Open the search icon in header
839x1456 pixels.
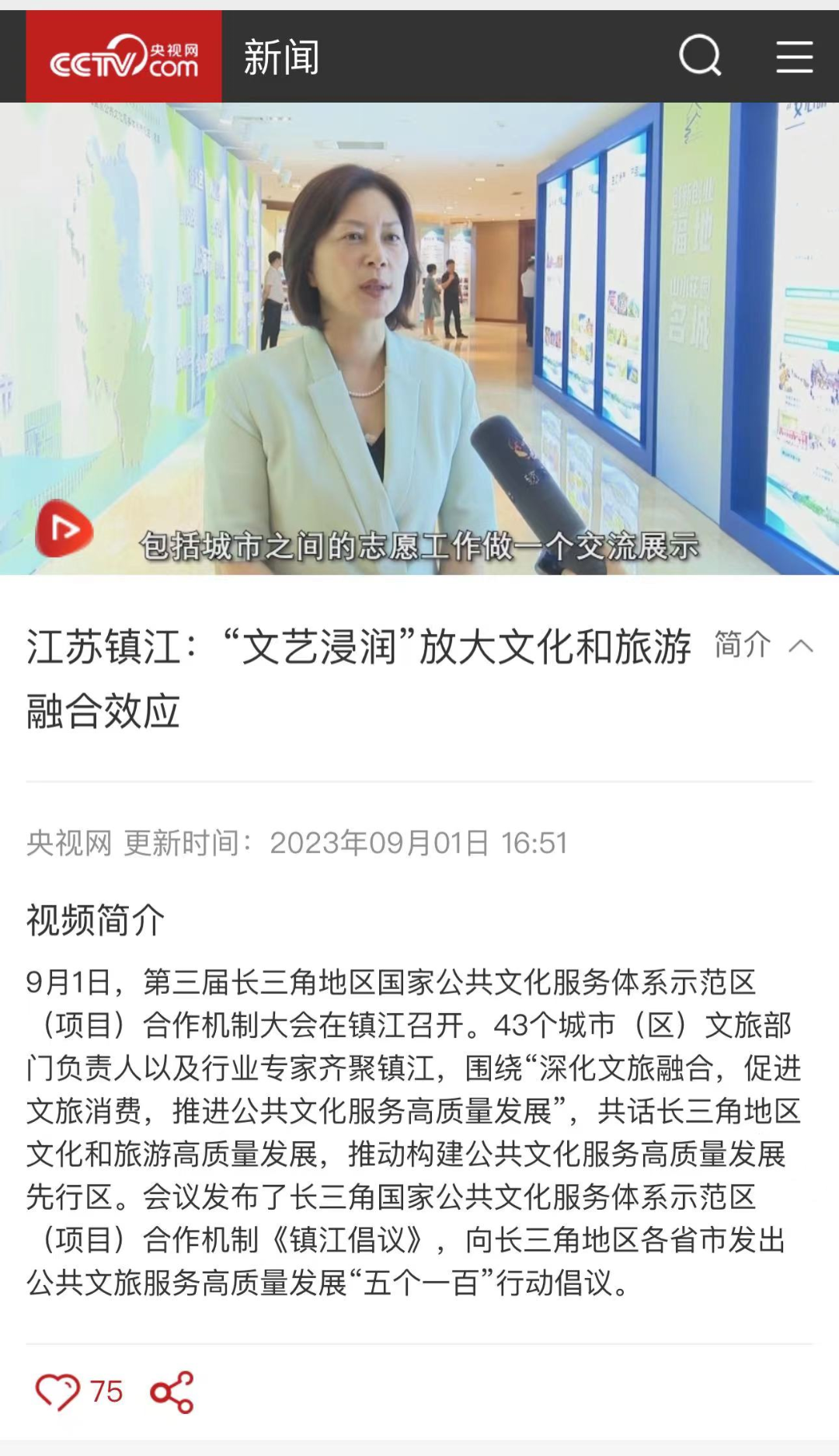pos(700,56)
